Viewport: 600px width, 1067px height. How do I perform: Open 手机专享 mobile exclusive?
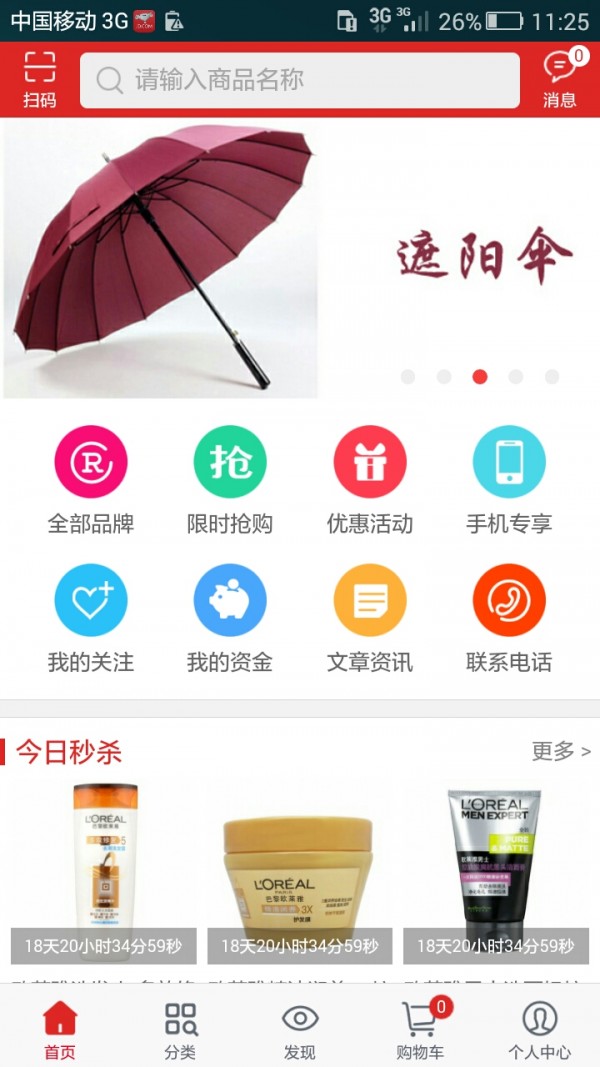[x=509, y=480]
